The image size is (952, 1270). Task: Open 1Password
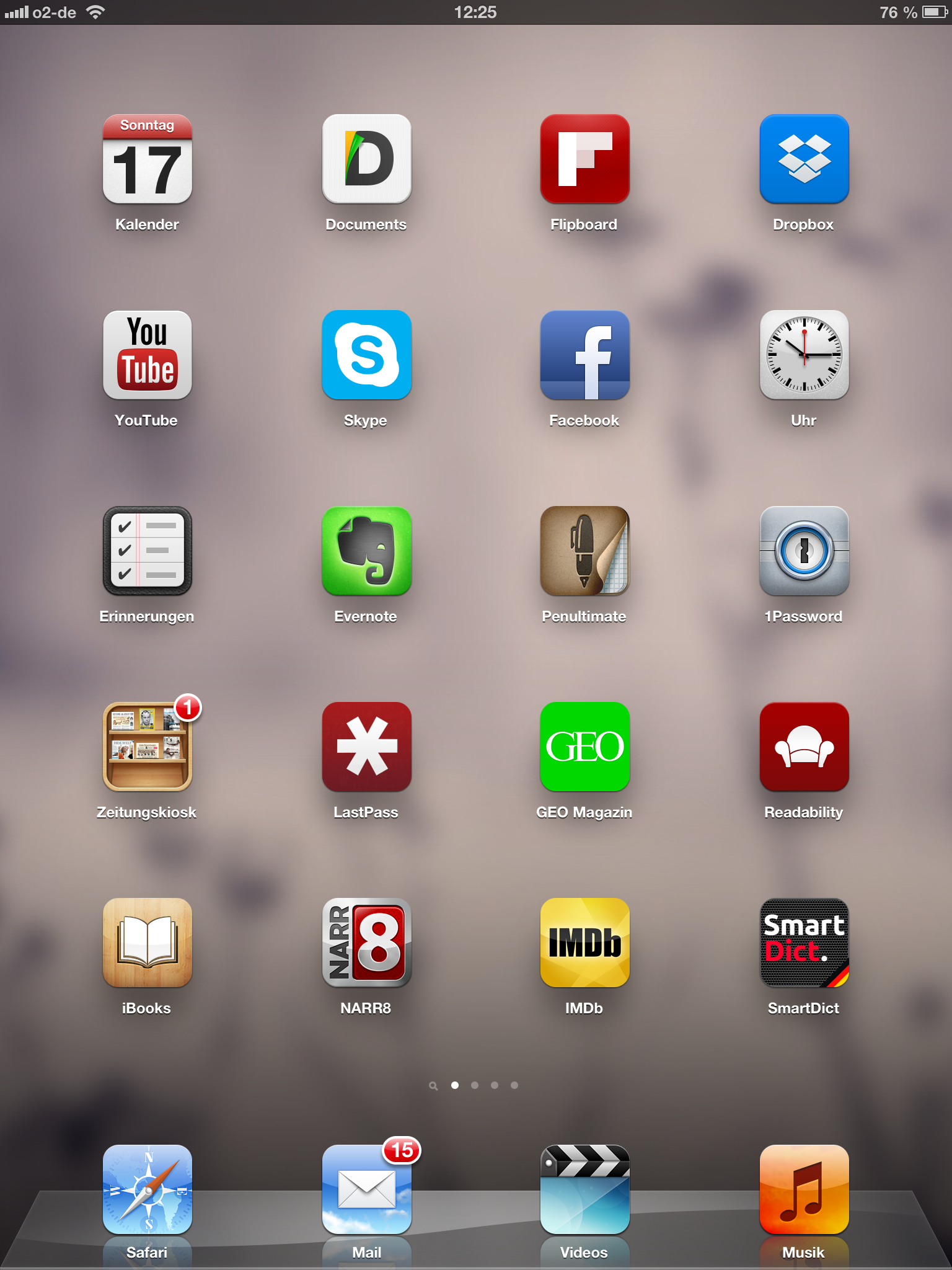[x=804, y=551]
